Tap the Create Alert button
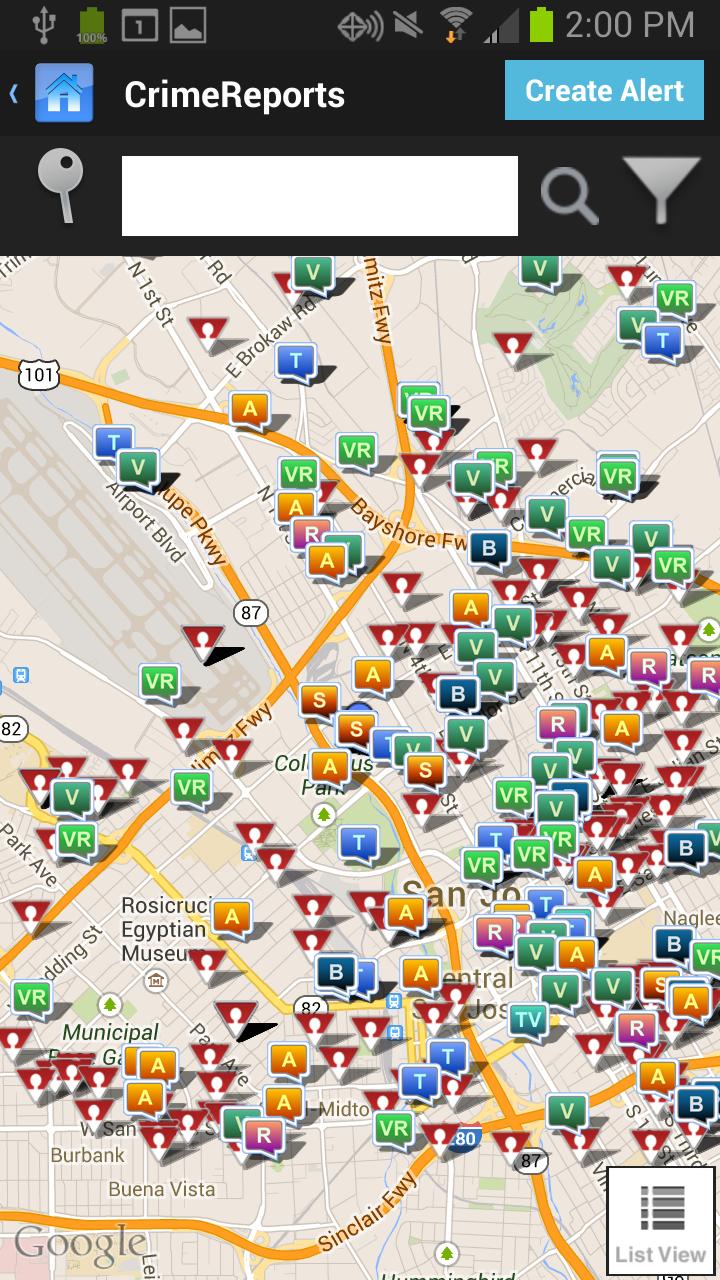 tap(604, 91)
